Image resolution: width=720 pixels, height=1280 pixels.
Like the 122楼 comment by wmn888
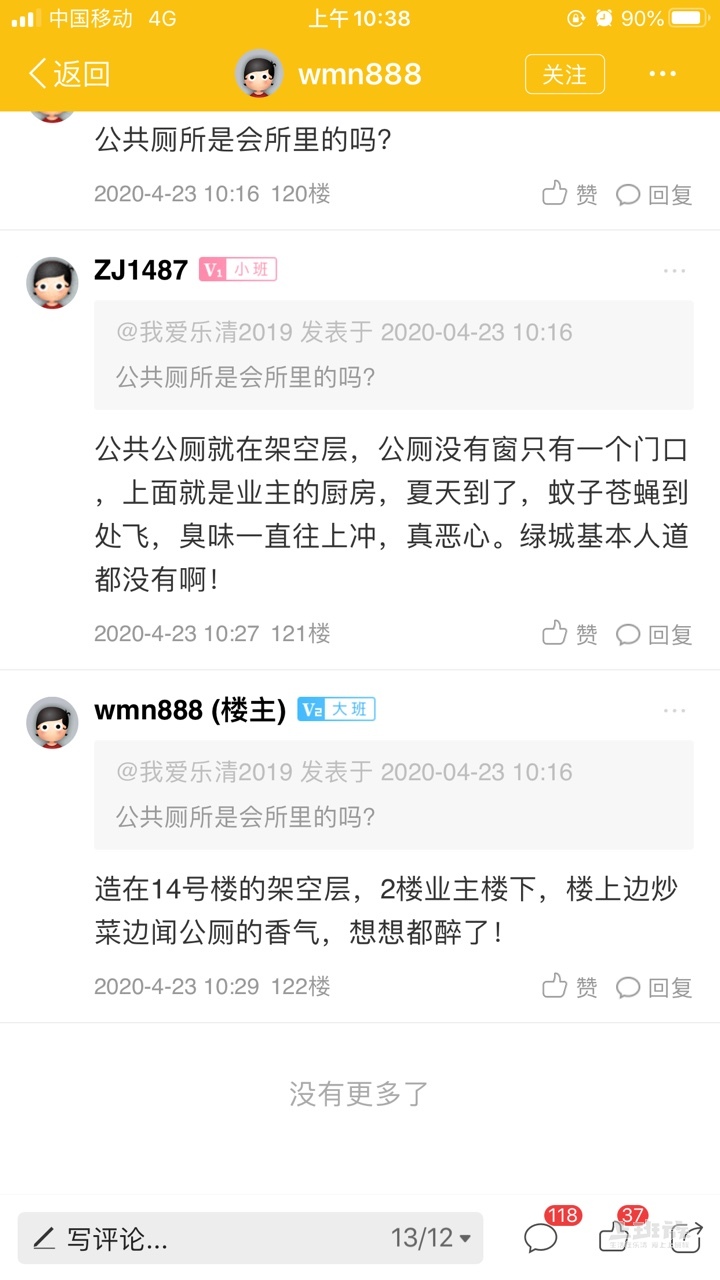(570, 987)
